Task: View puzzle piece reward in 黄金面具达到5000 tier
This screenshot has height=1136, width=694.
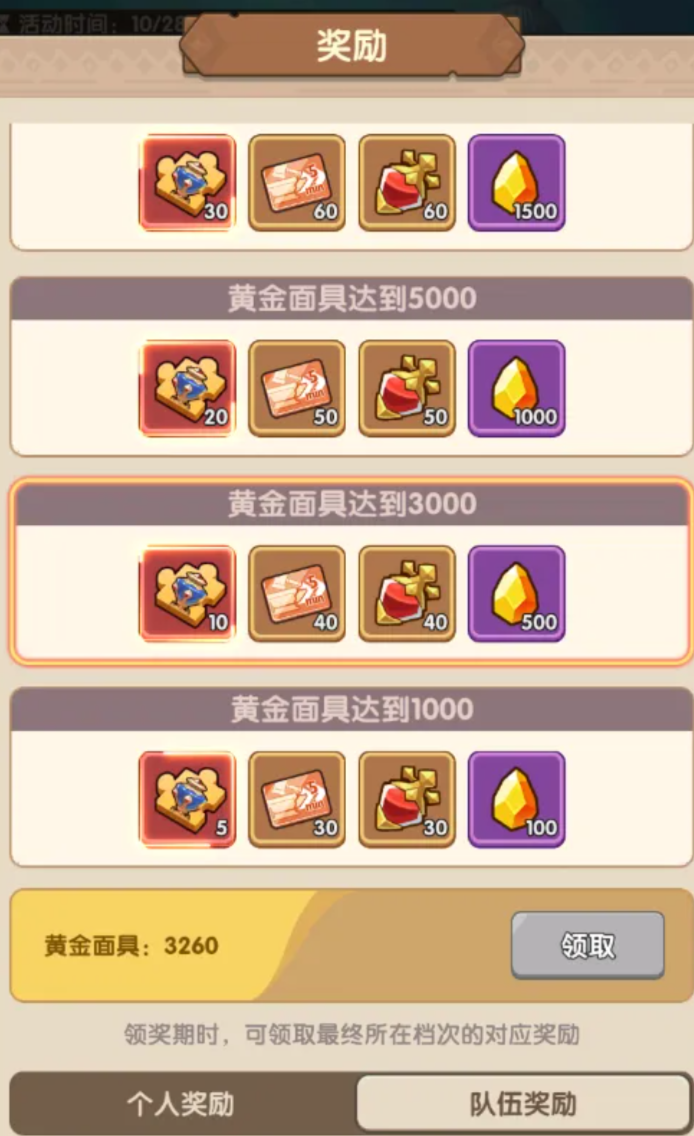Action: (188, 388)
